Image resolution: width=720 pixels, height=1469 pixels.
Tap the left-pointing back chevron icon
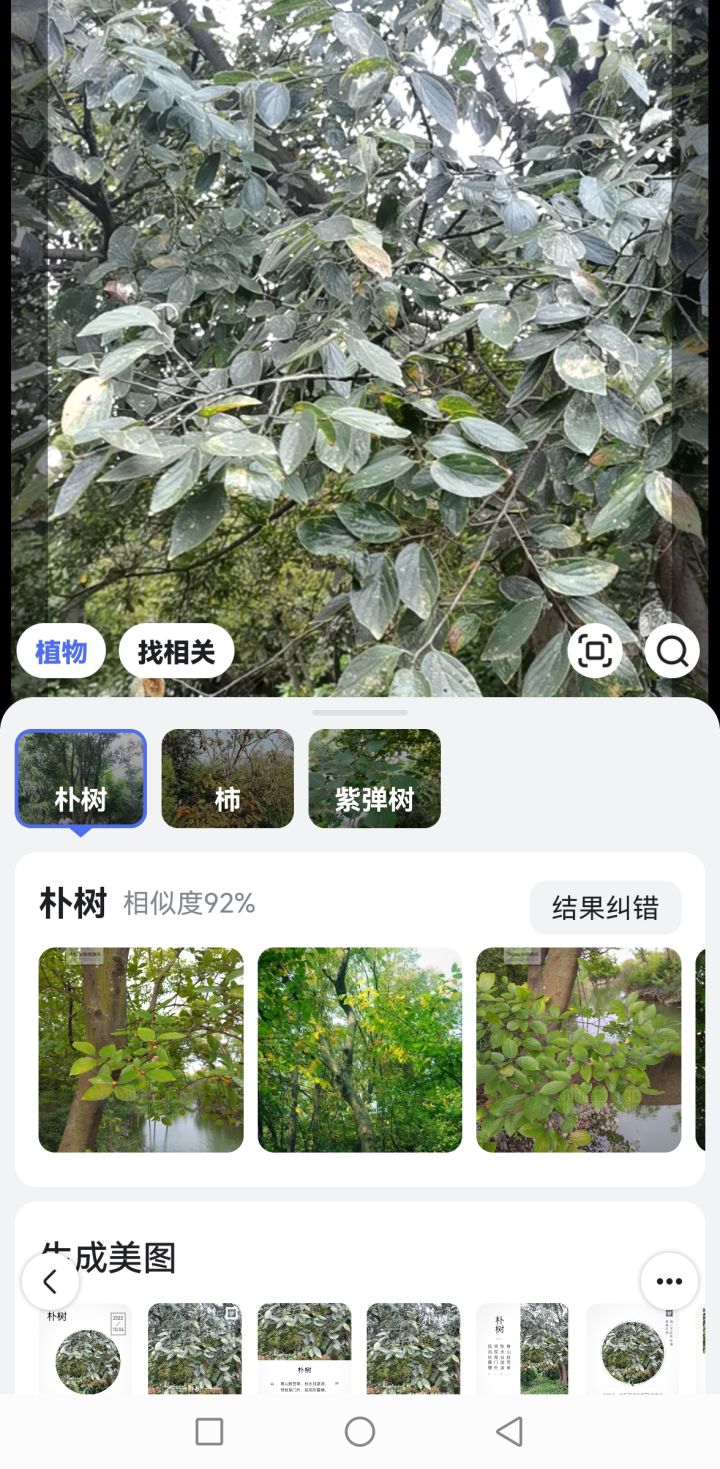point(51,1281)
